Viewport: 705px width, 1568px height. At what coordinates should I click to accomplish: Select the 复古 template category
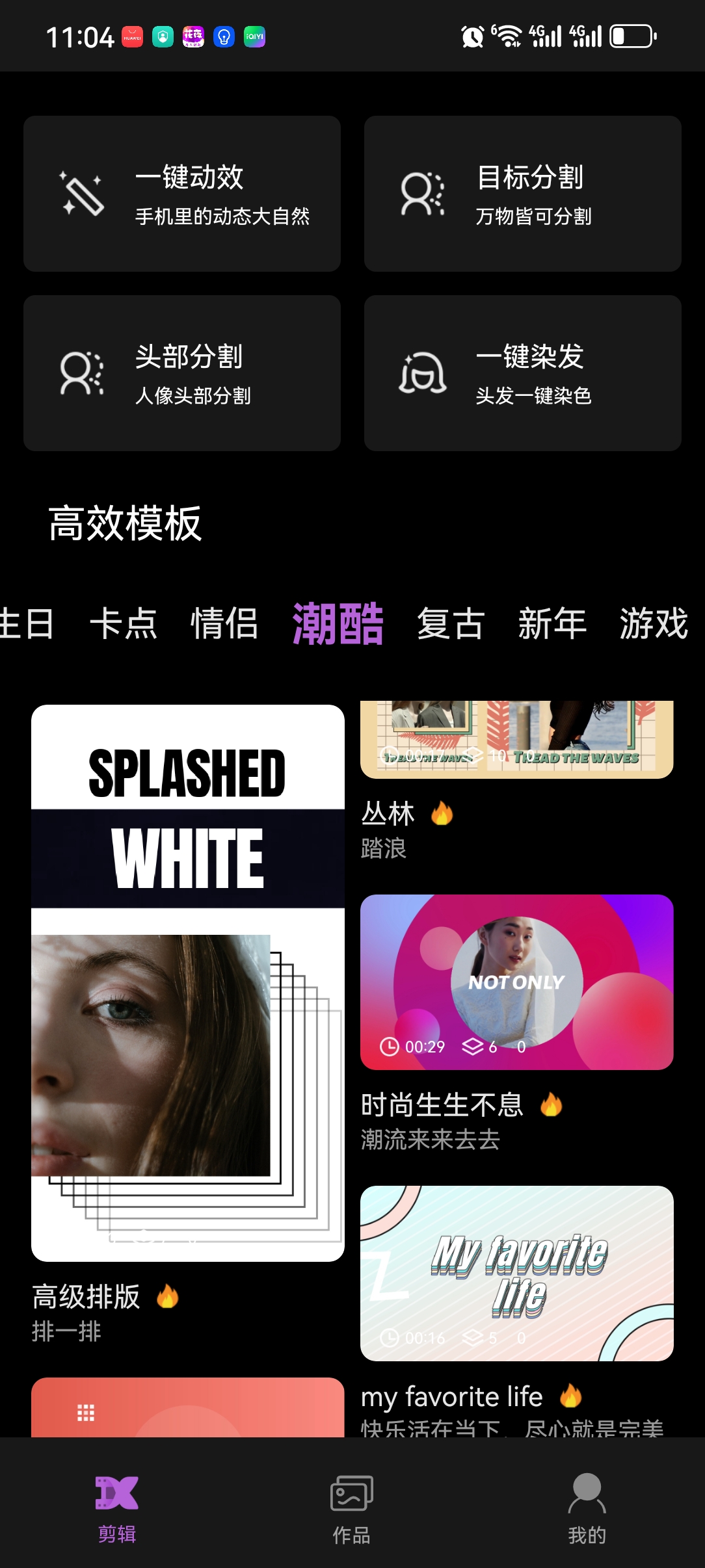(450, 624)
